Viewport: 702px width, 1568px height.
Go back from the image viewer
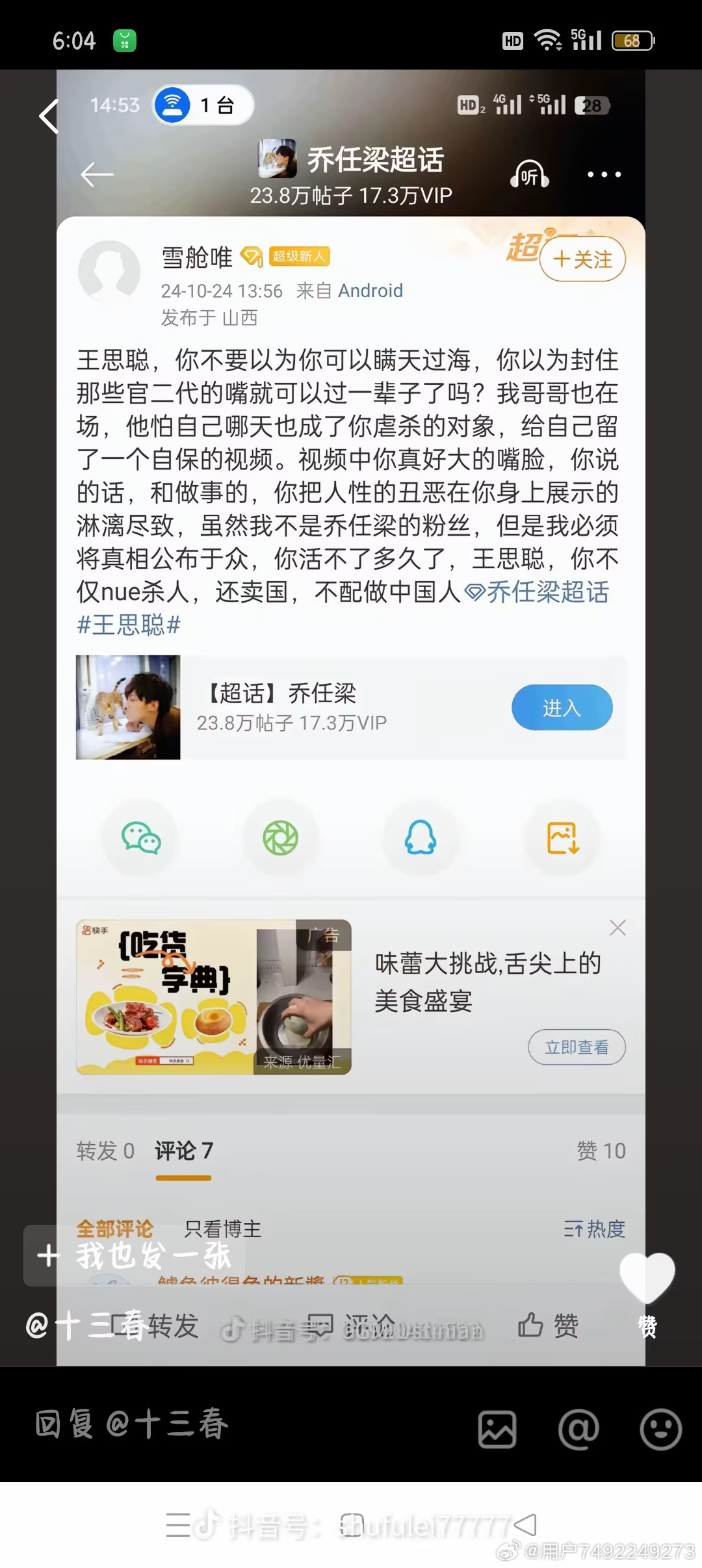49,117
